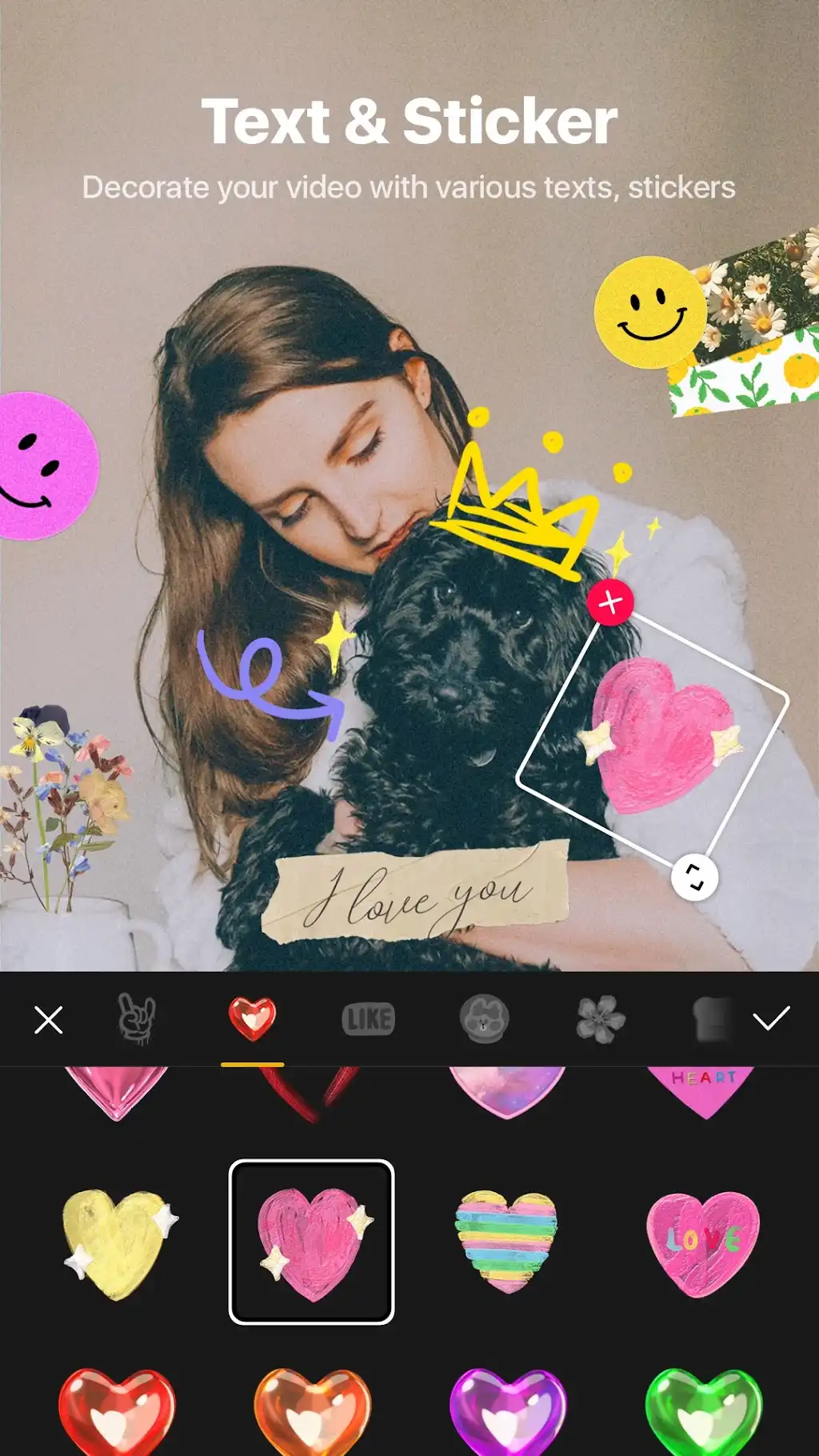
Task: Select the pink LOVE heart sticker
Action: click(x=702, y=1243)
